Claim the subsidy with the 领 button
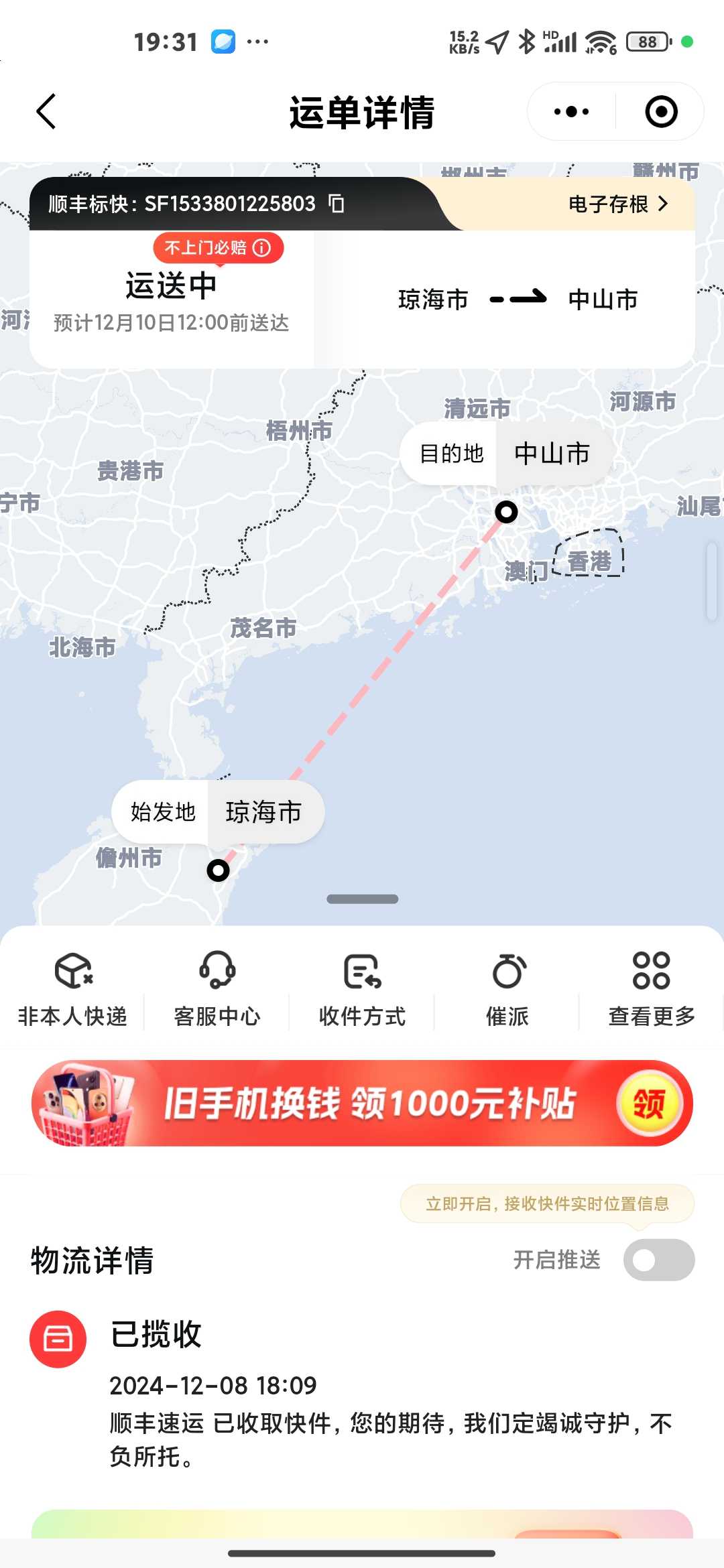 [x=649, y=1103]
